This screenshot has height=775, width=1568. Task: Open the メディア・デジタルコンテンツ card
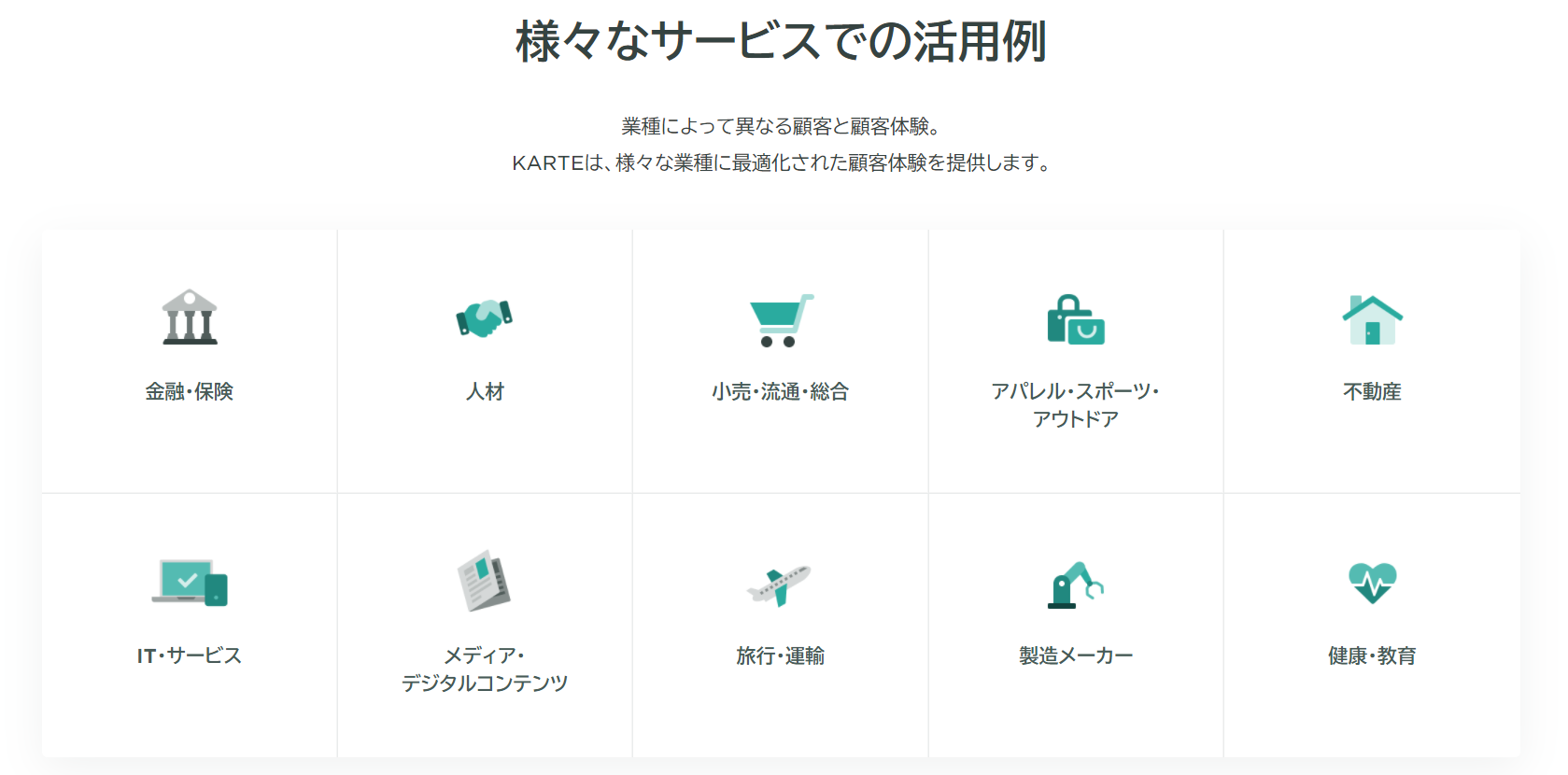tap(485, 626)
